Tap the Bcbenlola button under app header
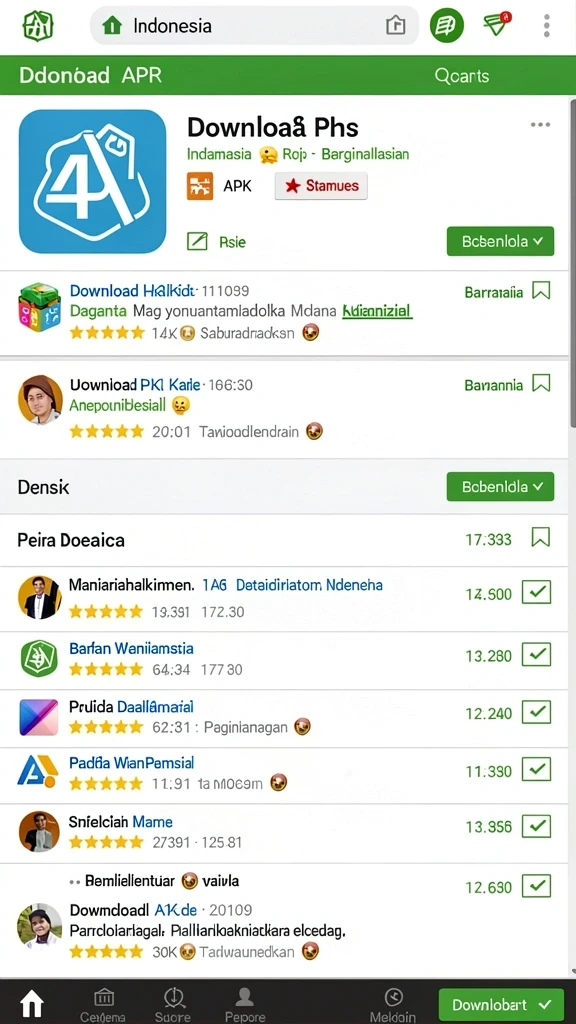576x1024 pixels. (500, 241)
